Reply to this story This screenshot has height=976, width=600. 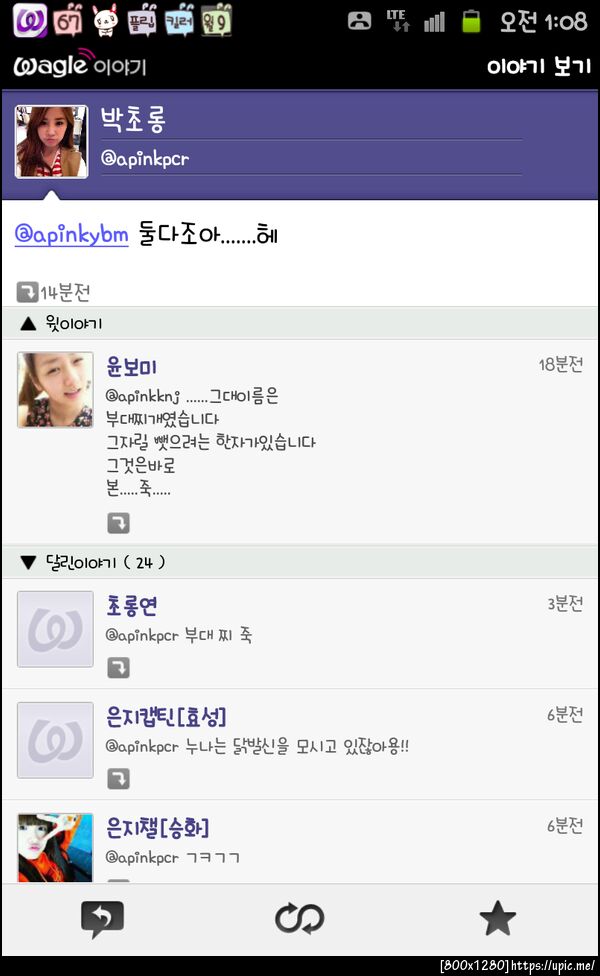tap(102, 918)
